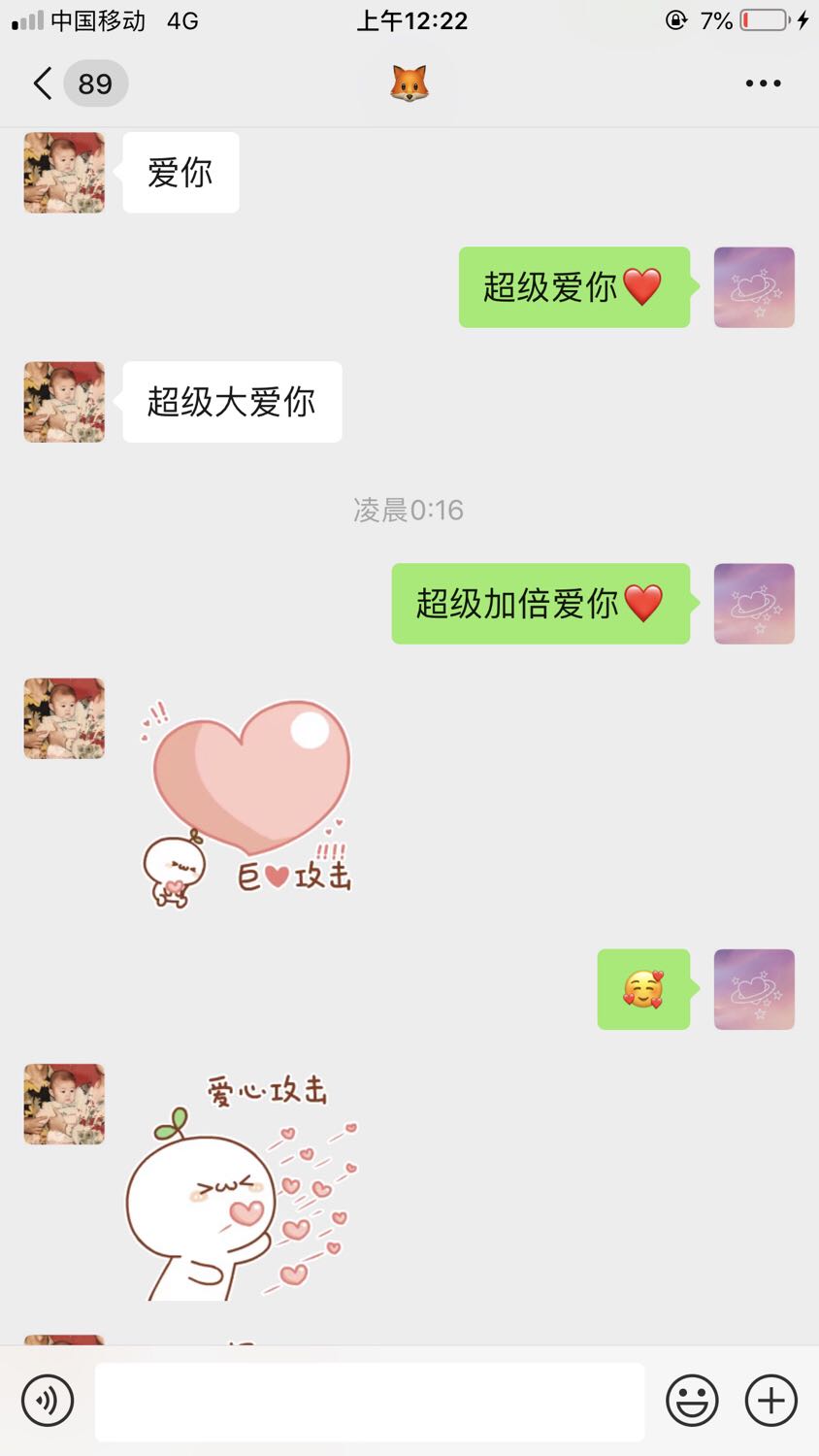
Task: Open the 爱心攻击 sticker
Action: (x=241, y=1186)
